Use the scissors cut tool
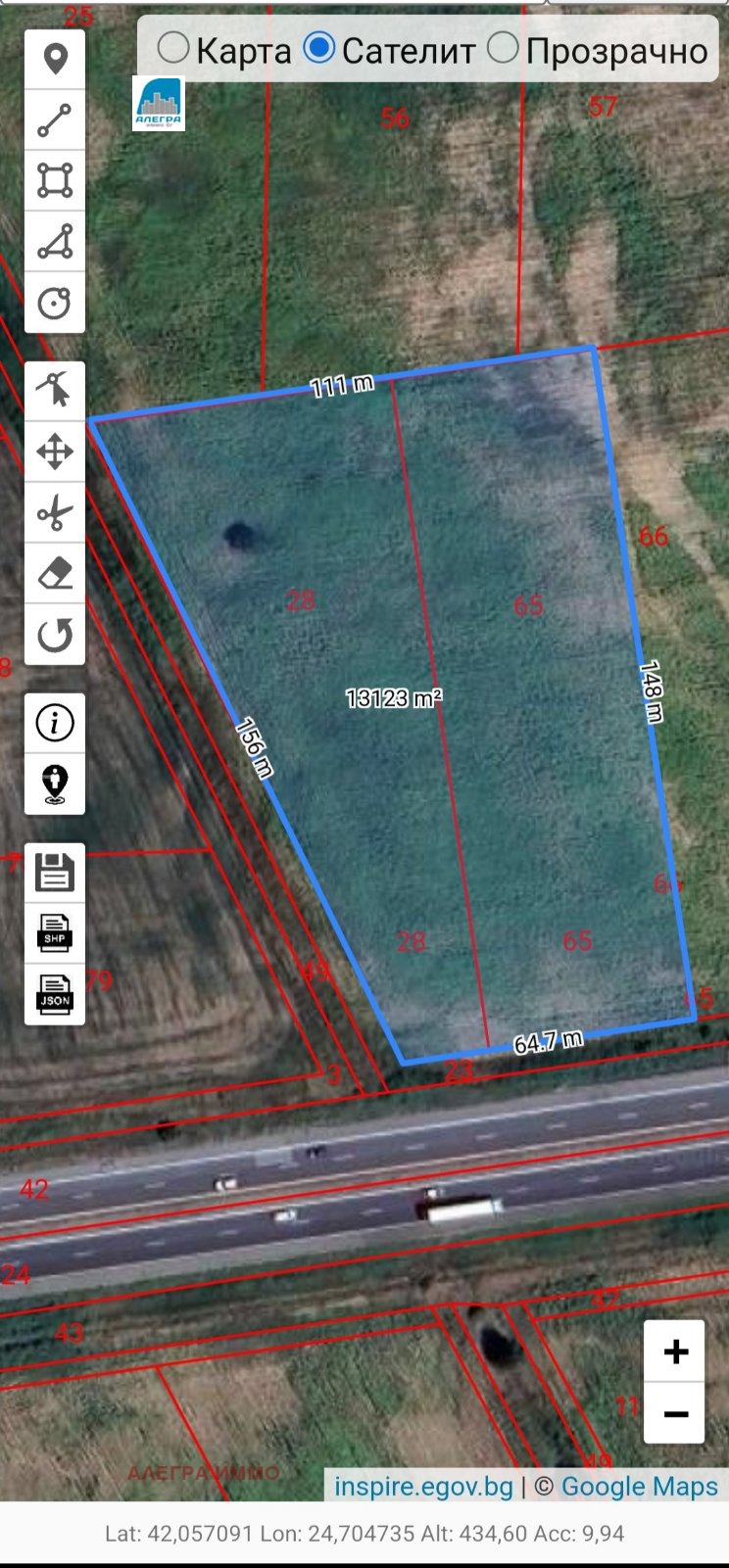This screenshot has width=729, height=1568. tap(55, 512)
